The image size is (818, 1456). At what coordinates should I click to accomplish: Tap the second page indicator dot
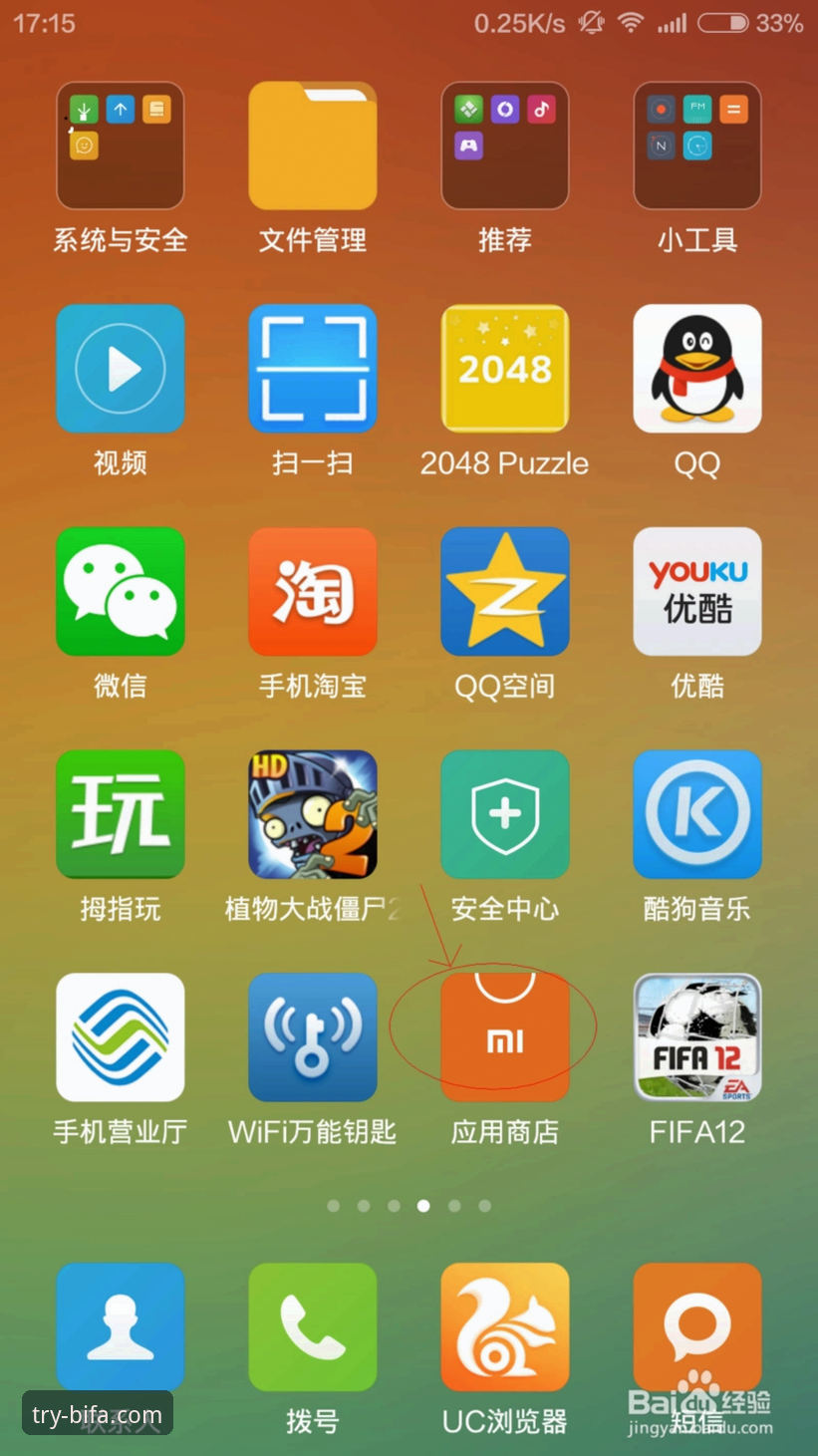(364, 1206)
